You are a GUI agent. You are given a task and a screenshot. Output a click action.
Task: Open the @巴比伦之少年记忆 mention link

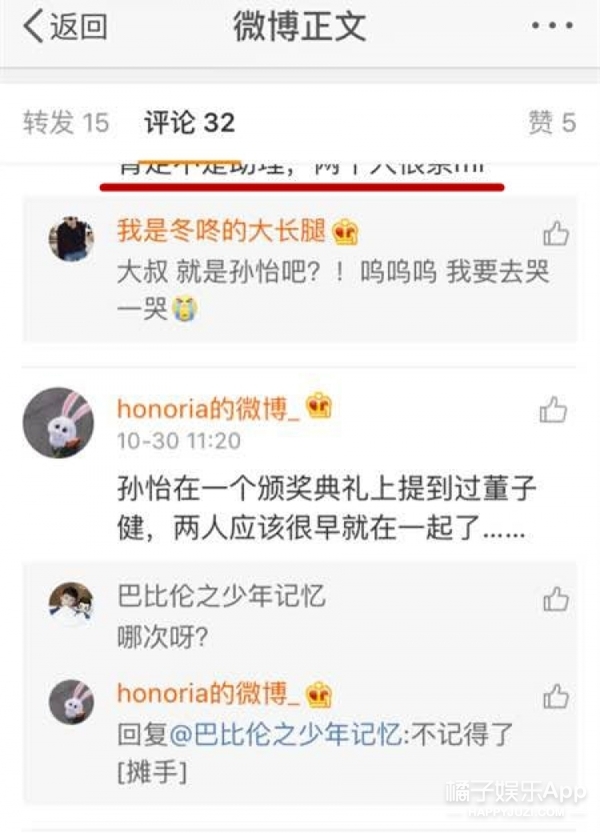[x=283, y=735]
